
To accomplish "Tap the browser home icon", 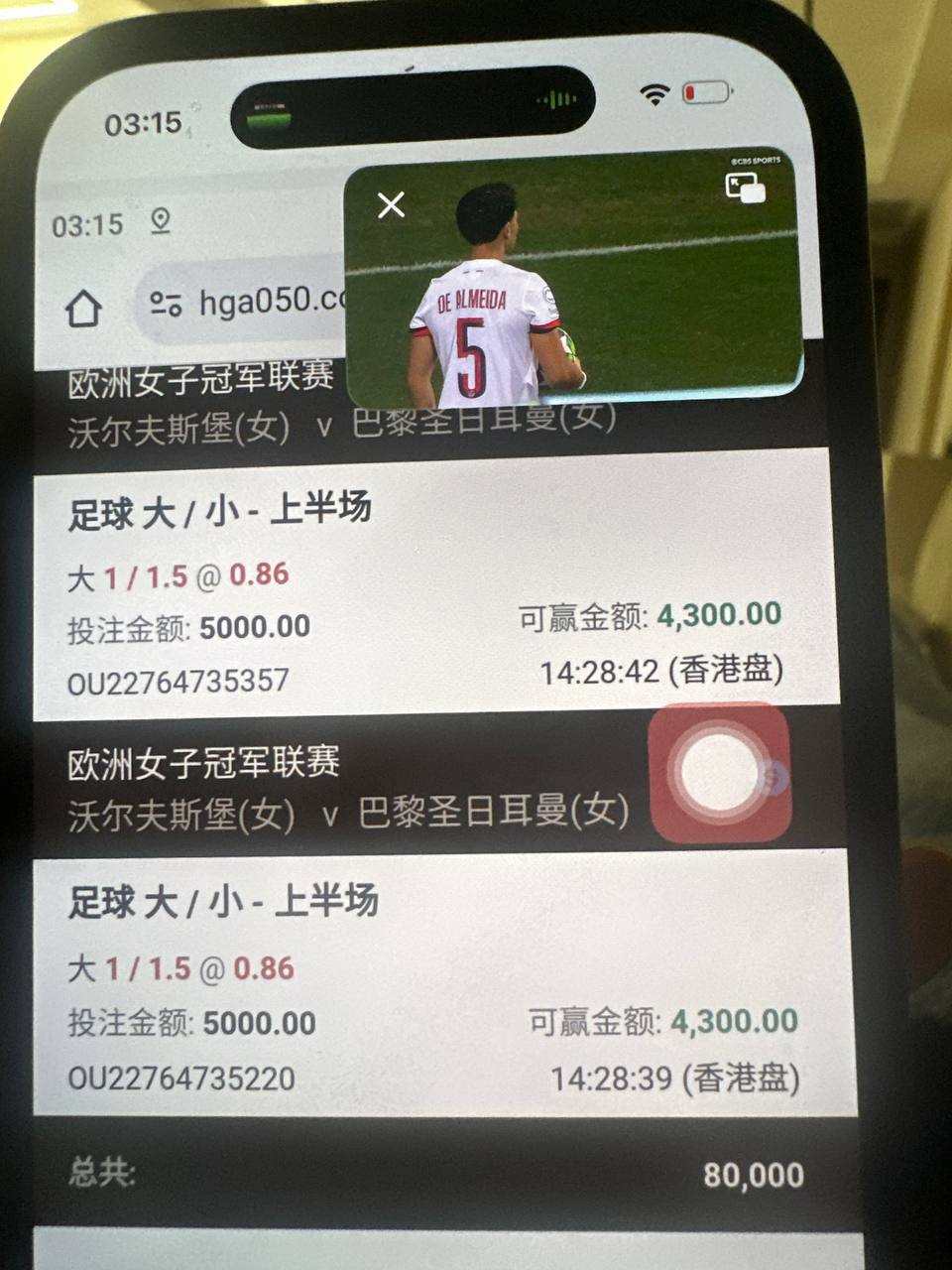I will (84, 309).
